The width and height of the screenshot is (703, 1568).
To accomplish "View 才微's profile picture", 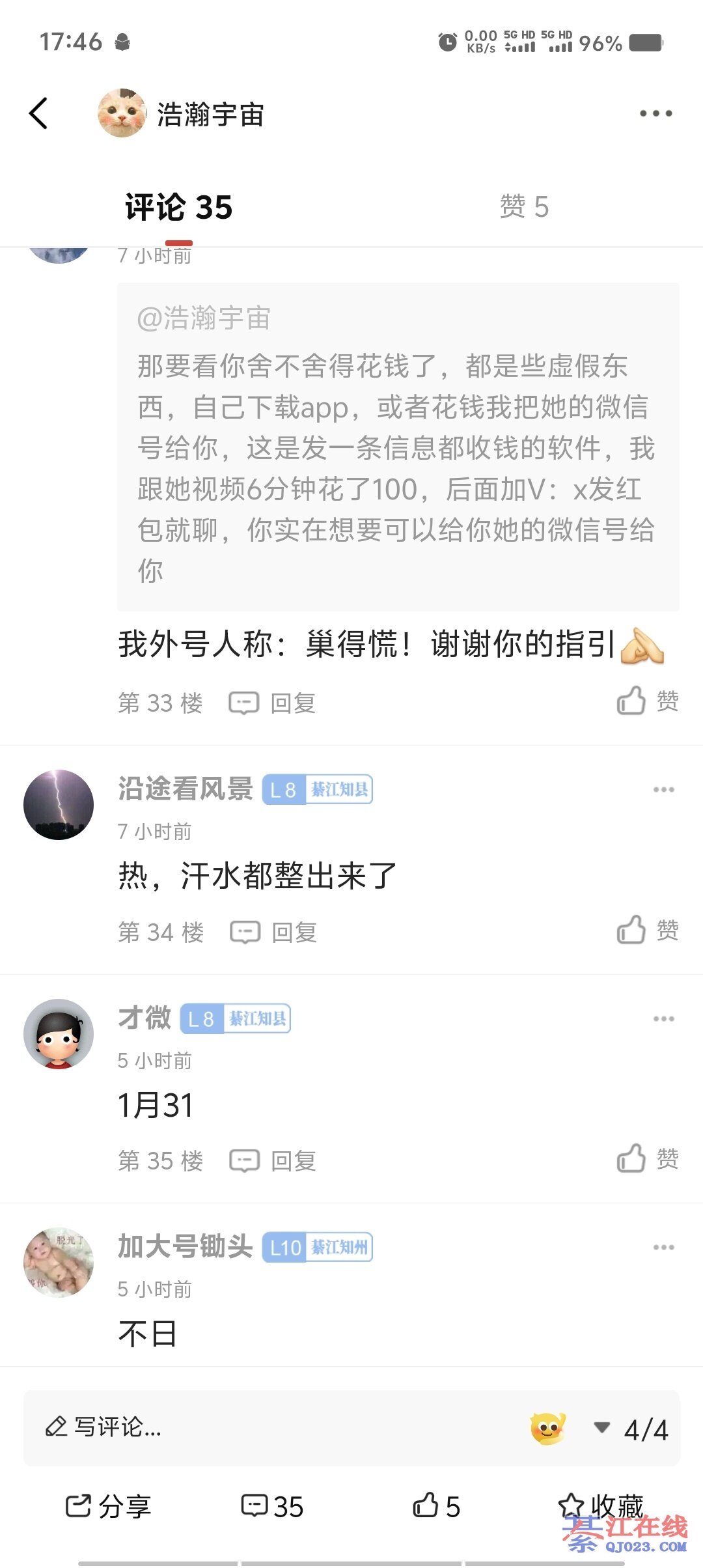I will click(x=59, y=1034).
